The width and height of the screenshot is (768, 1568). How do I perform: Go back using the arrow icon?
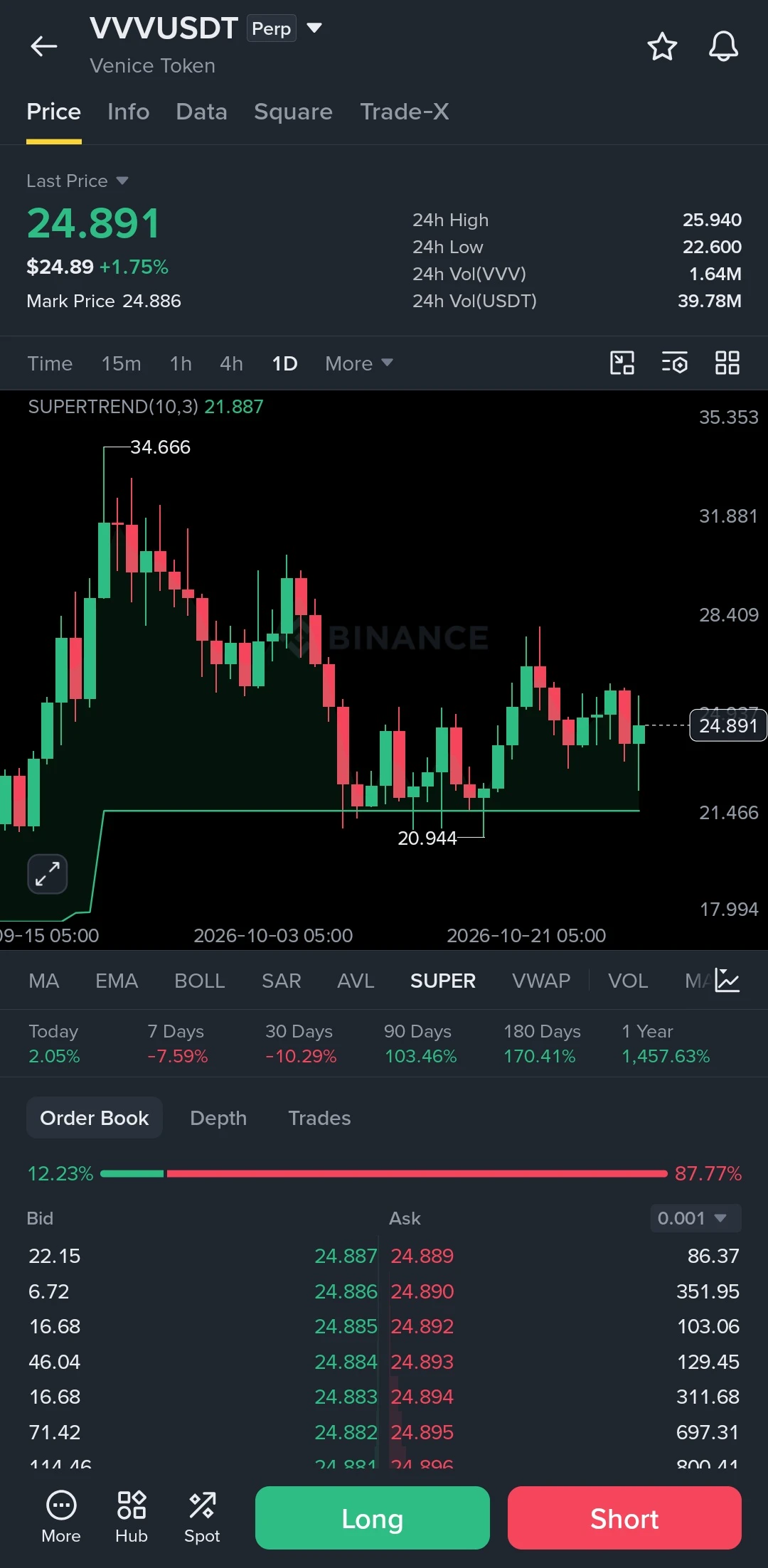pyautogui.click(x=43, y=46)
